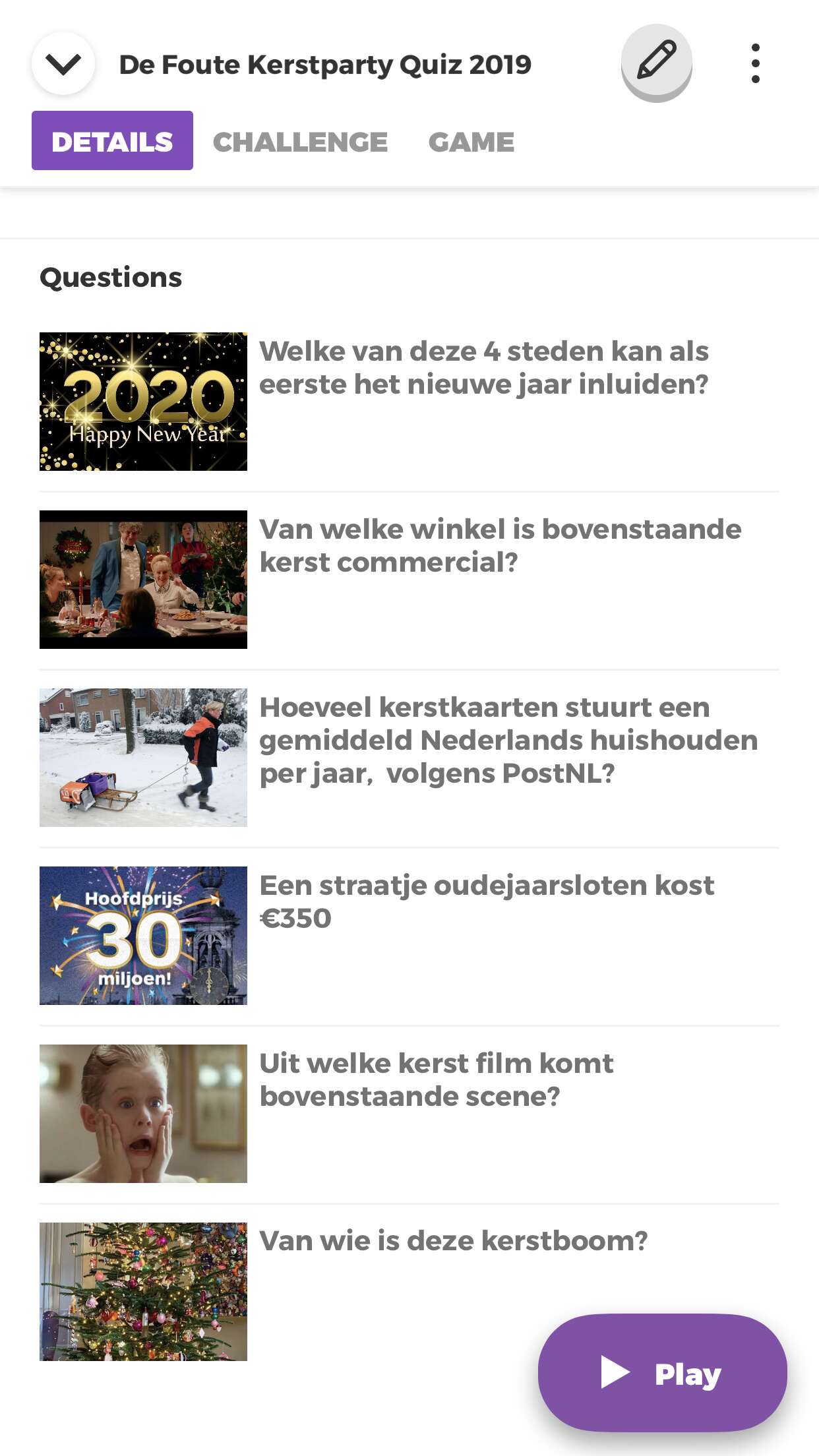The image size is (819, 1456).
Task: Edit the quiz with the pencil icon
Action: 656,62
